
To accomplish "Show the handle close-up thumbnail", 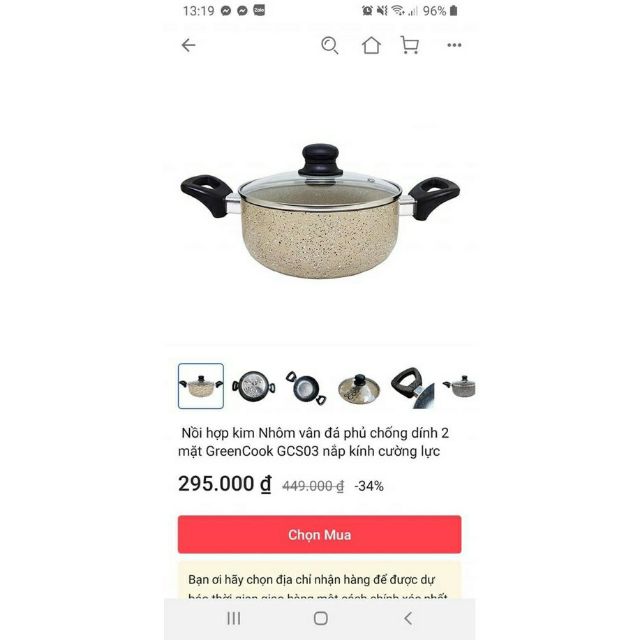I will (x=410, y=386).
